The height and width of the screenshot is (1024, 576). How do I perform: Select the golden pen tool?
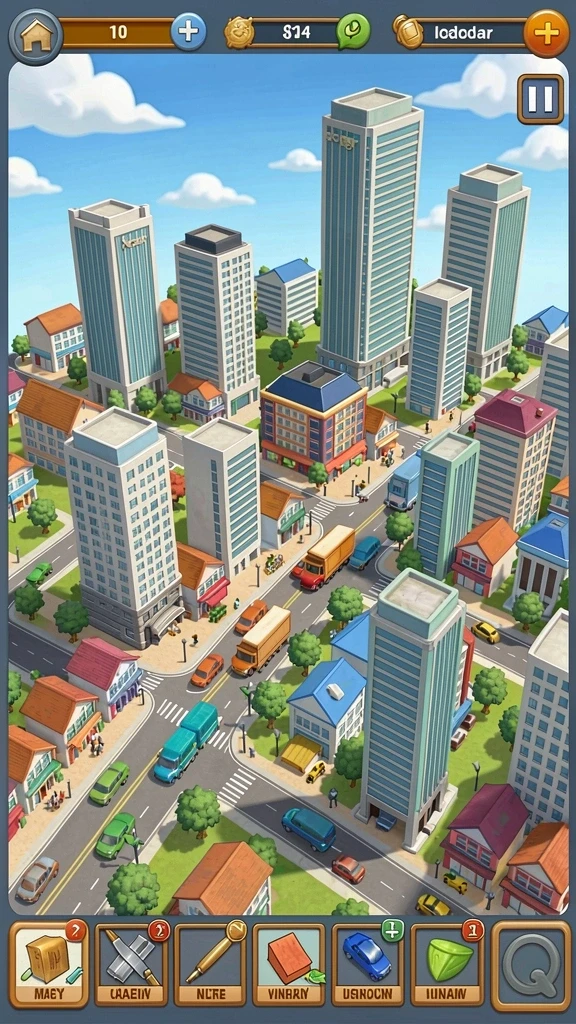tap(210, 964)
